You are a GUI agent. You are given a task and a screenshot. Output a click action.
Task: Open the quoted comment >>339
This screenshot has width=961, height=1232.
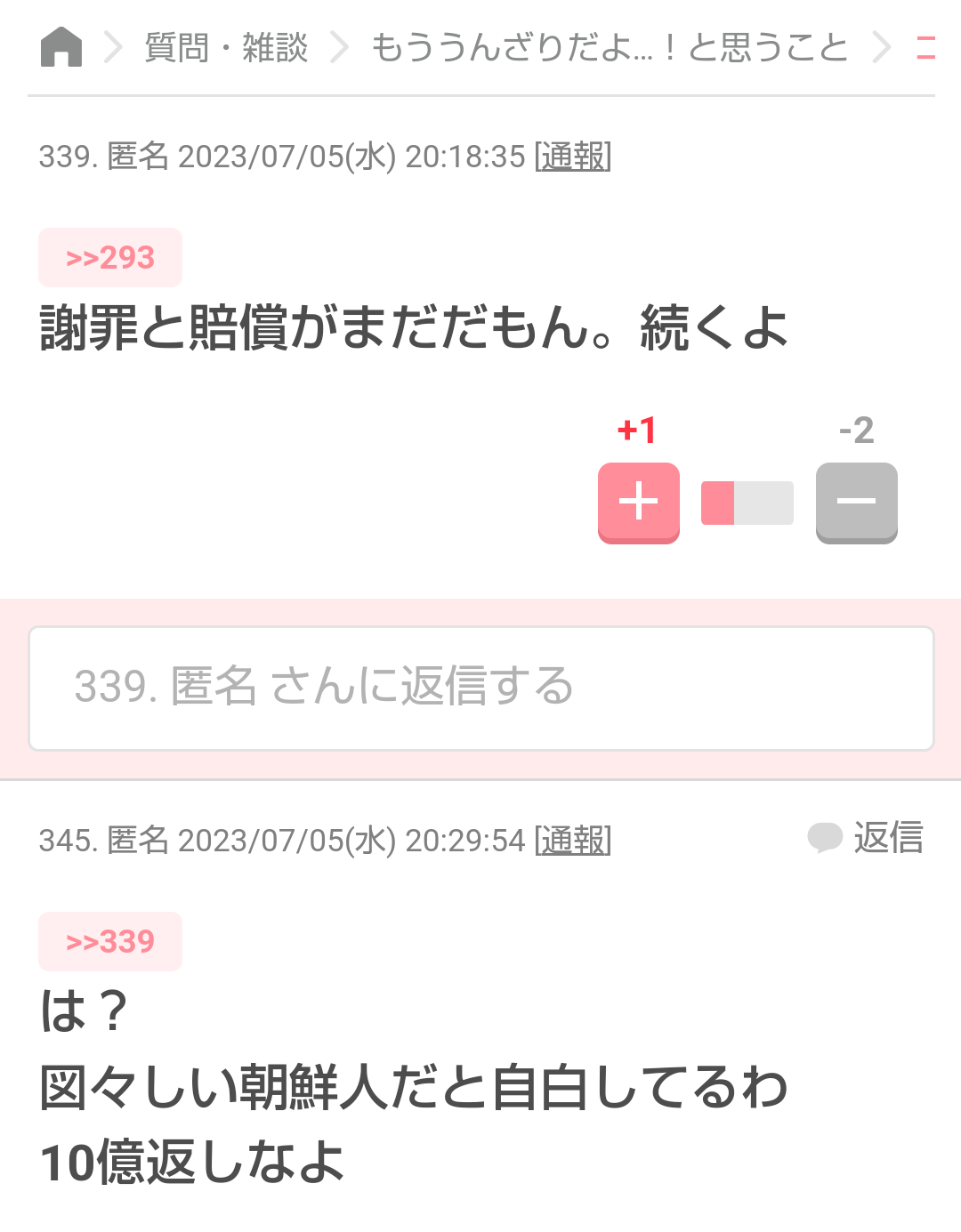tap(109, 941)
